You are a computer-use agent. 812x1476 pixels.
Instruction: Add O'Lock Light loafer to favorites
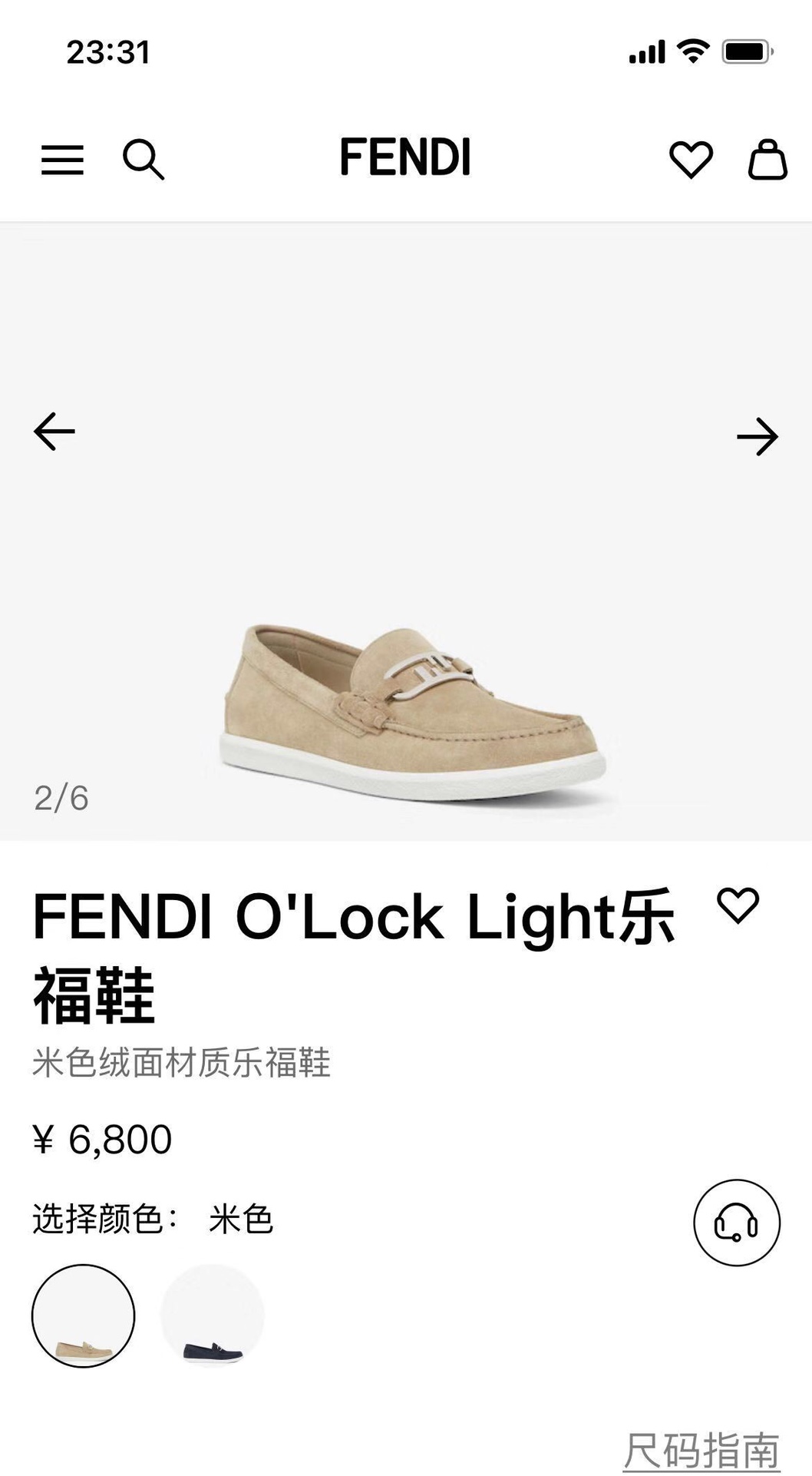coord(738,905)
